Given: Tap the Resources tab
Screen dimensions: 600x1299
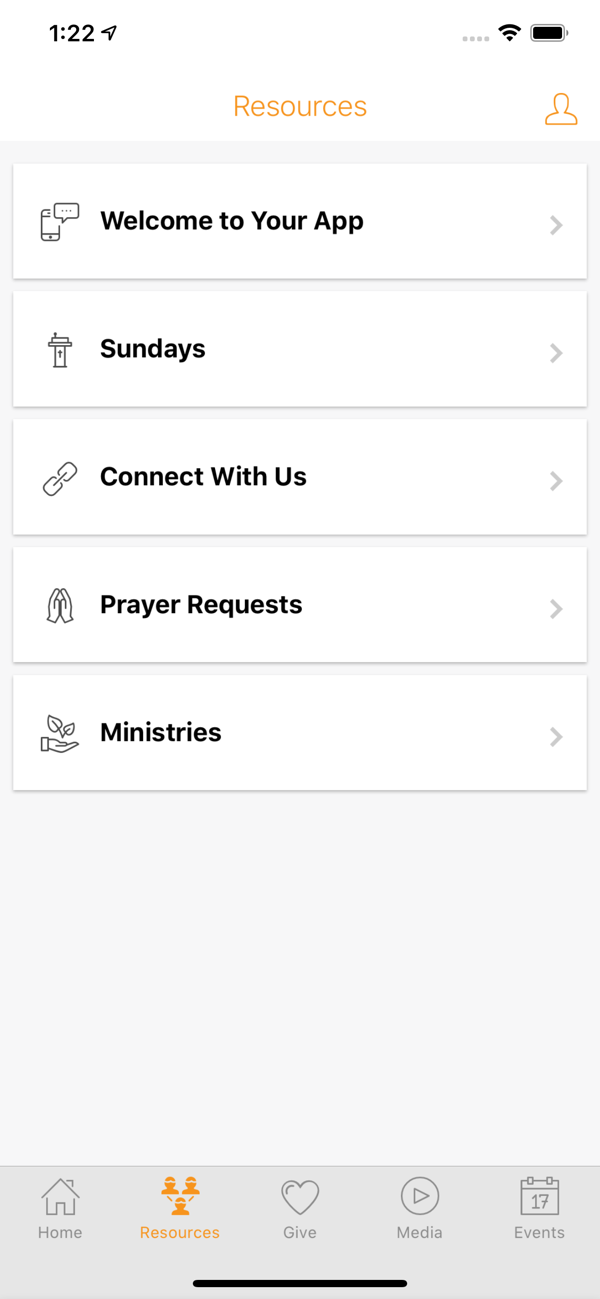Looking at the screenshot, I should [x=180, y=1209].
